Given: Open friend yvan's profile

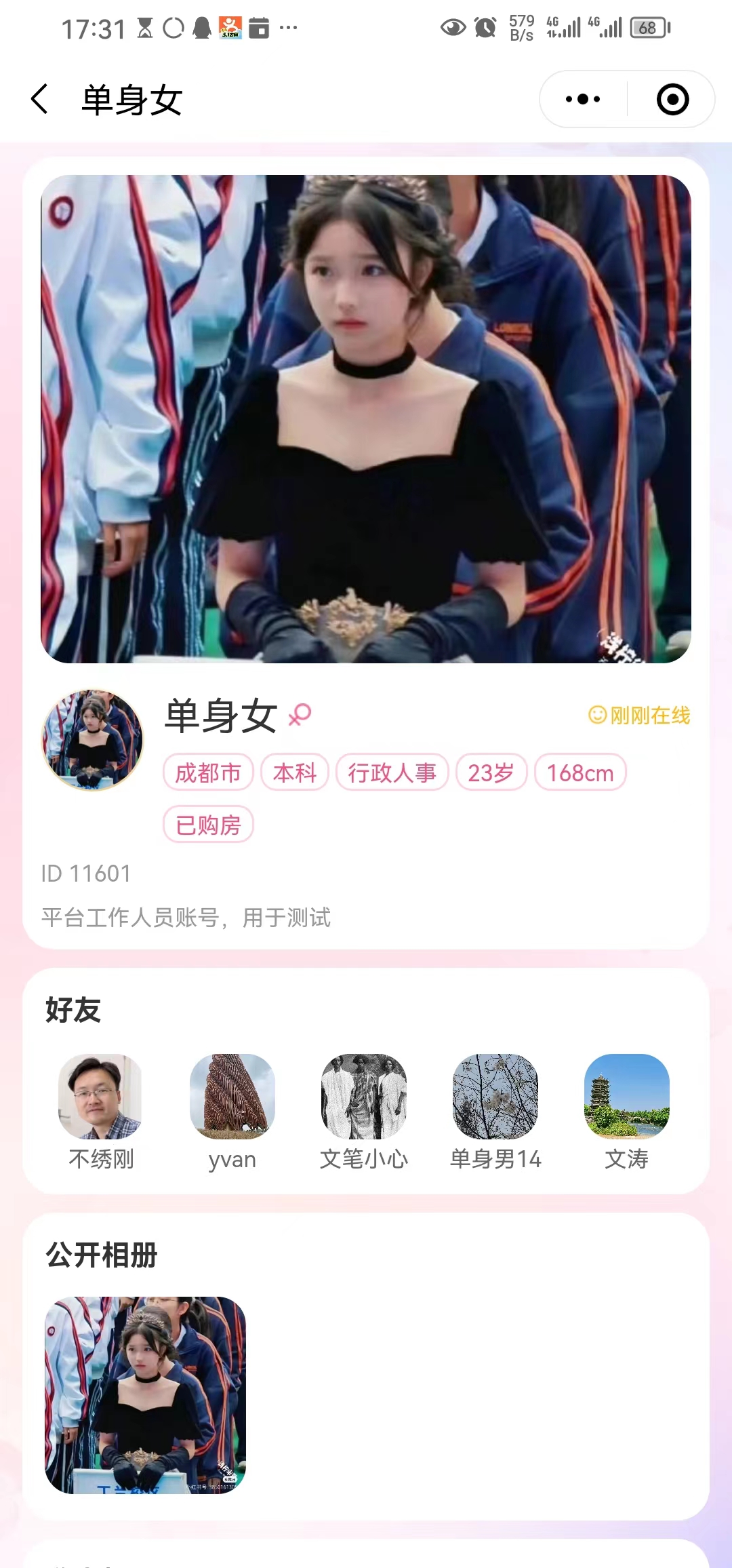Looking at the screenshot, I should (x=232, y=1096).
